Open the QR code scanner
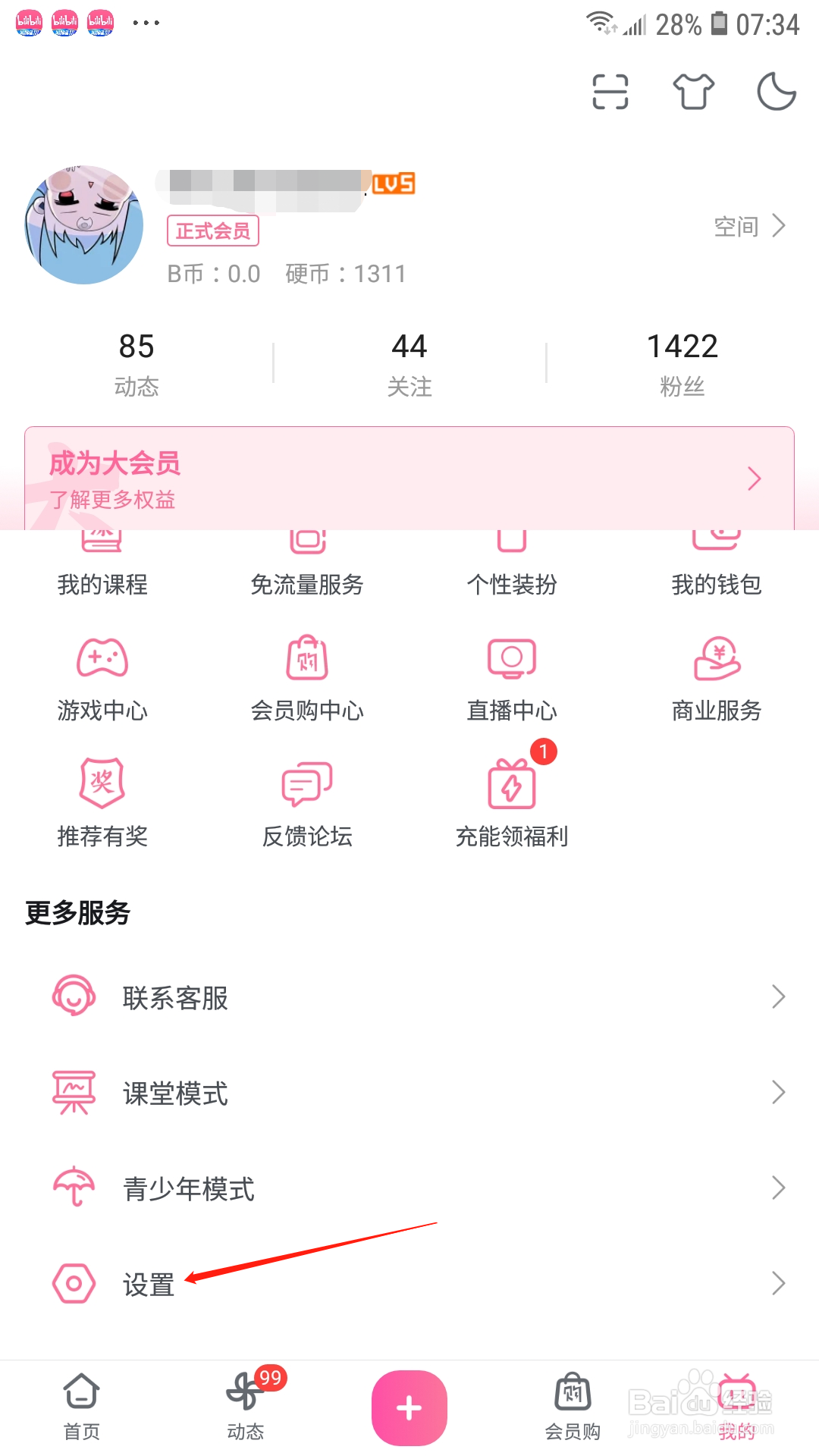 pyautogui.click(x=610, y=91)
